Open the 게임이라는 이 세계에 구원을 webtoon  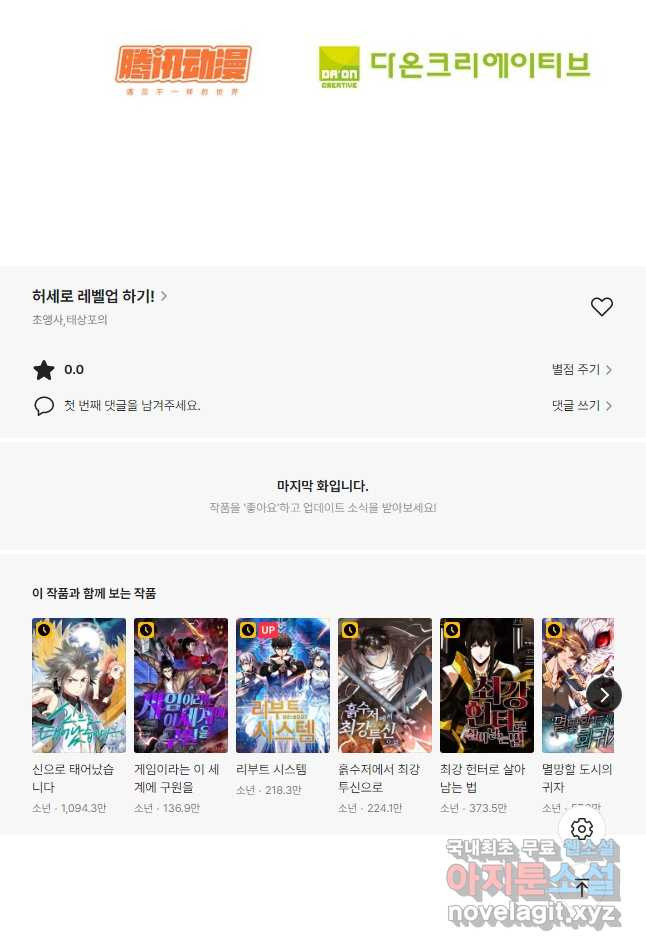pos(181,685)
